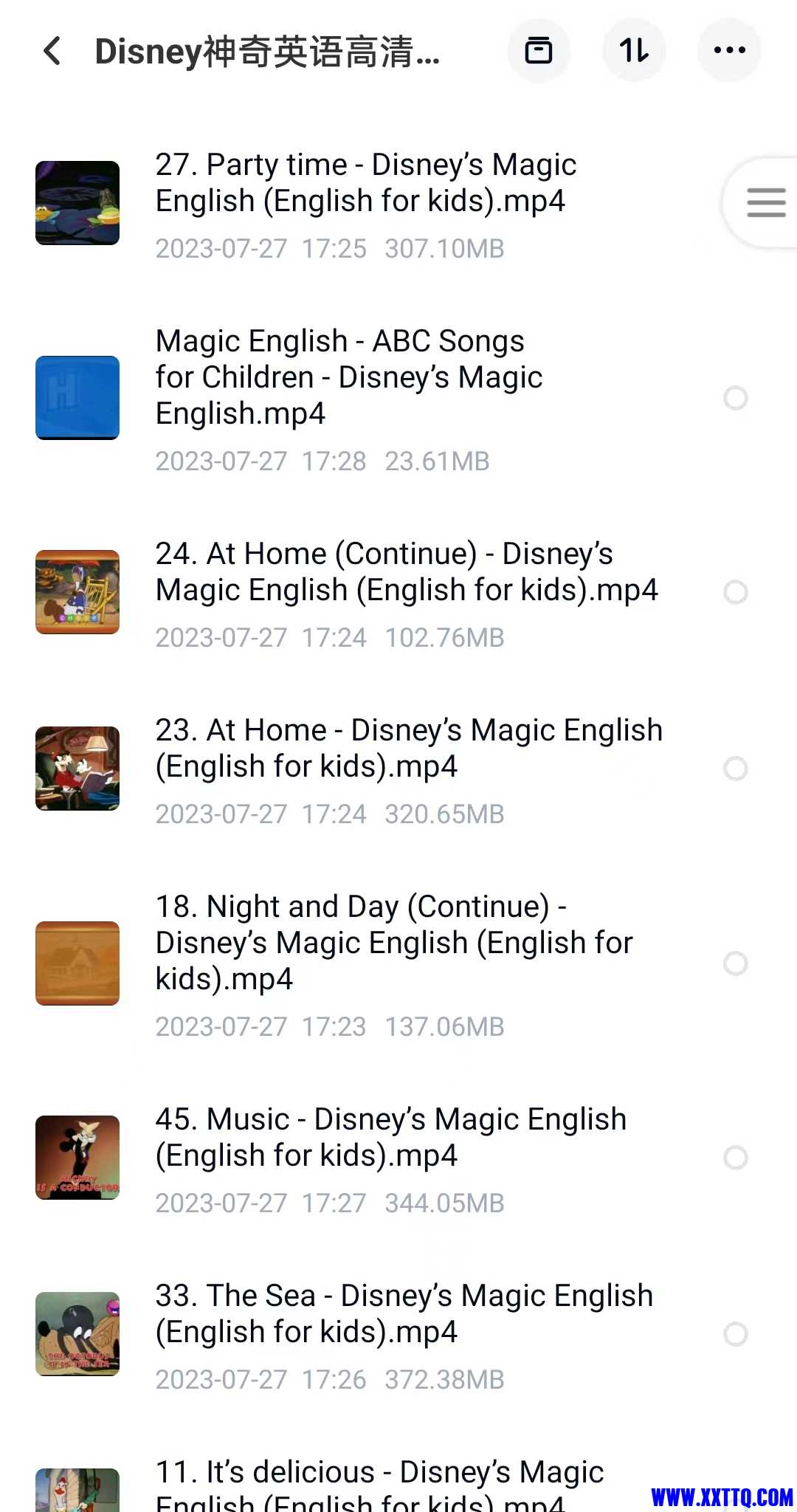Viewport: 797px width, 1512px height.
Task: Open 45. Music video file
Action: (390, 1138)
